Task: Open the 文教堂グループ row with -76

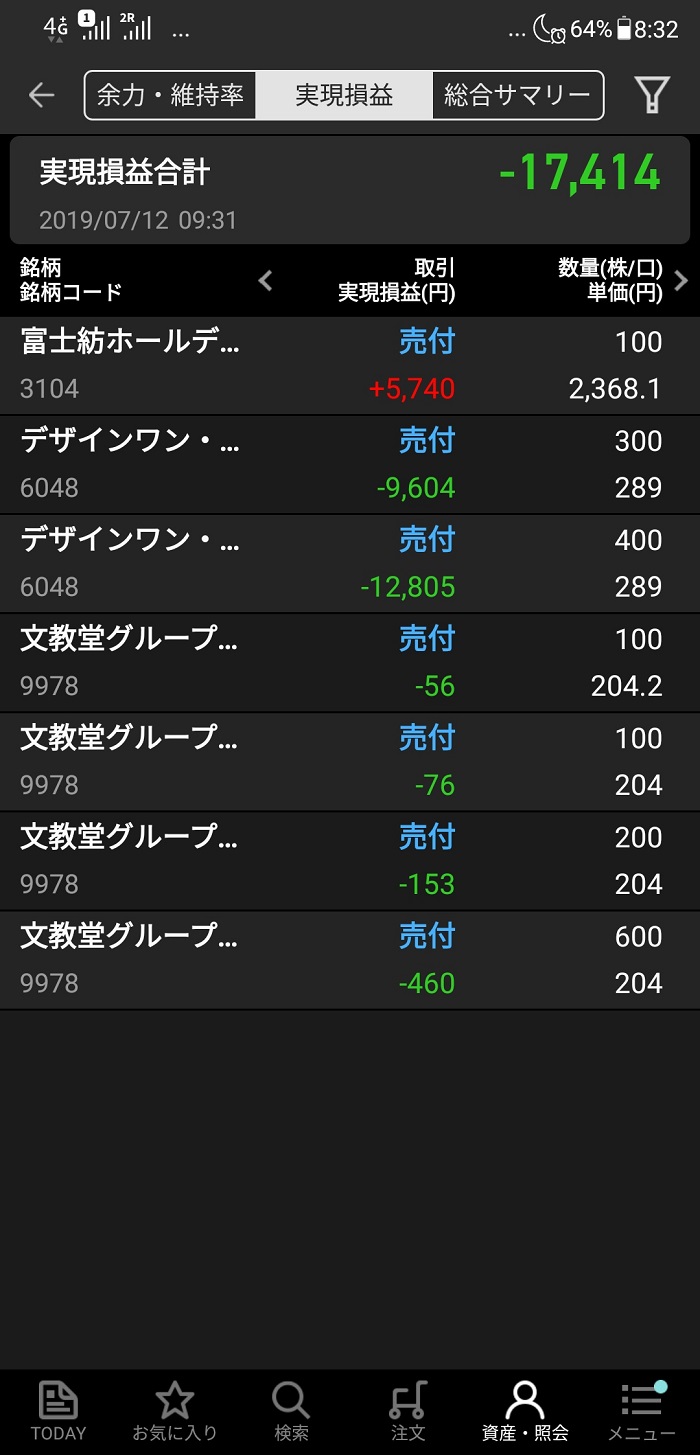Action: coord(350,761)
